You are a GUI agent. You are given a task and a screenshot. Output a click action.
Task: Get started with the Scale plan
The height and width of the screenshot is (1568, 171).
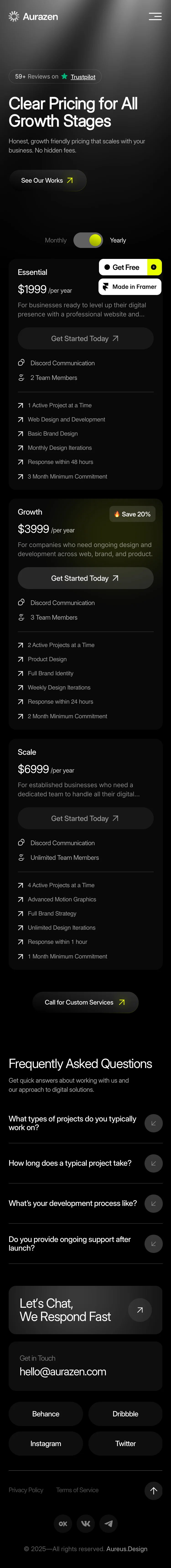tap(85, 819)
